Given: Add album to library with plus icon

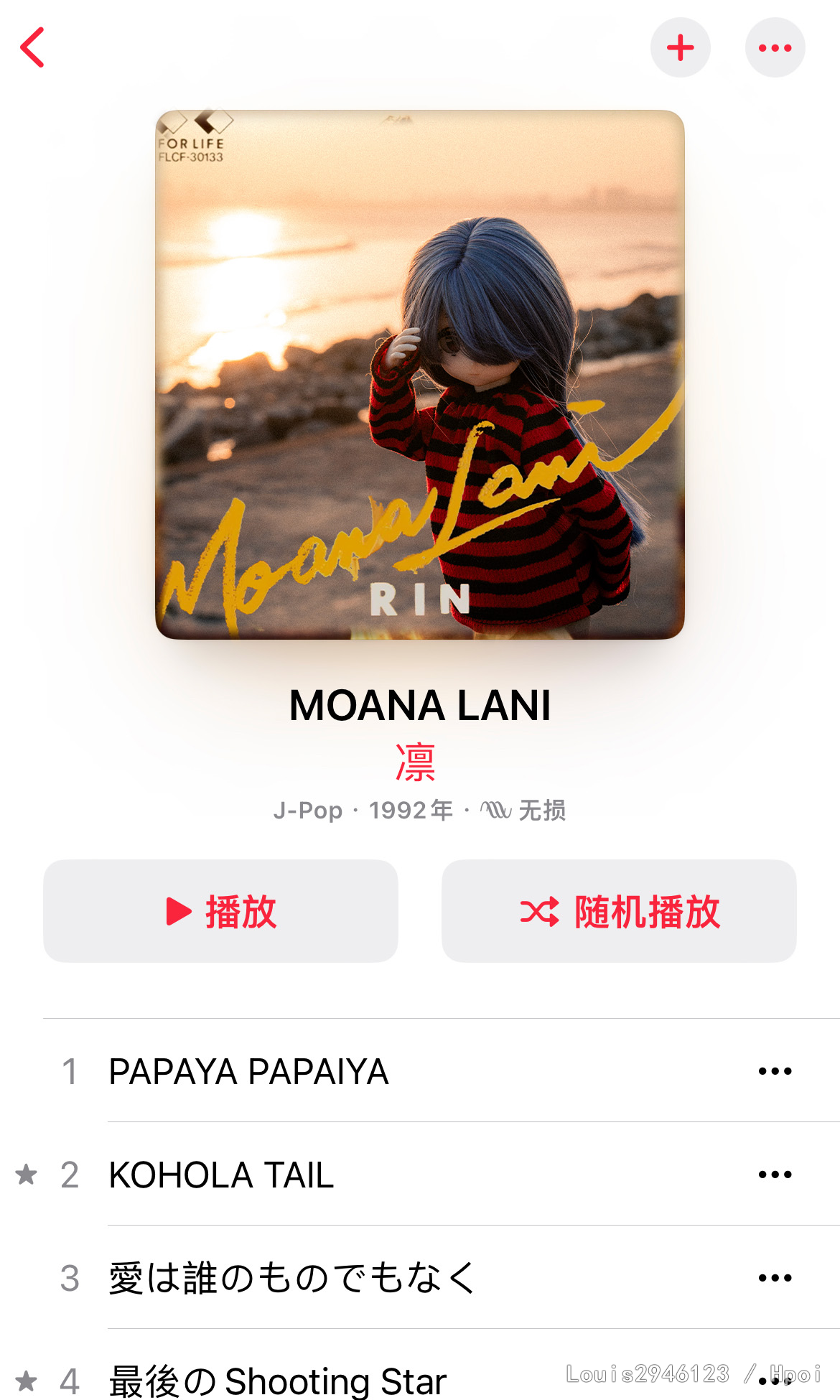Looking at the screenshot, I should (x=680, y=47).
